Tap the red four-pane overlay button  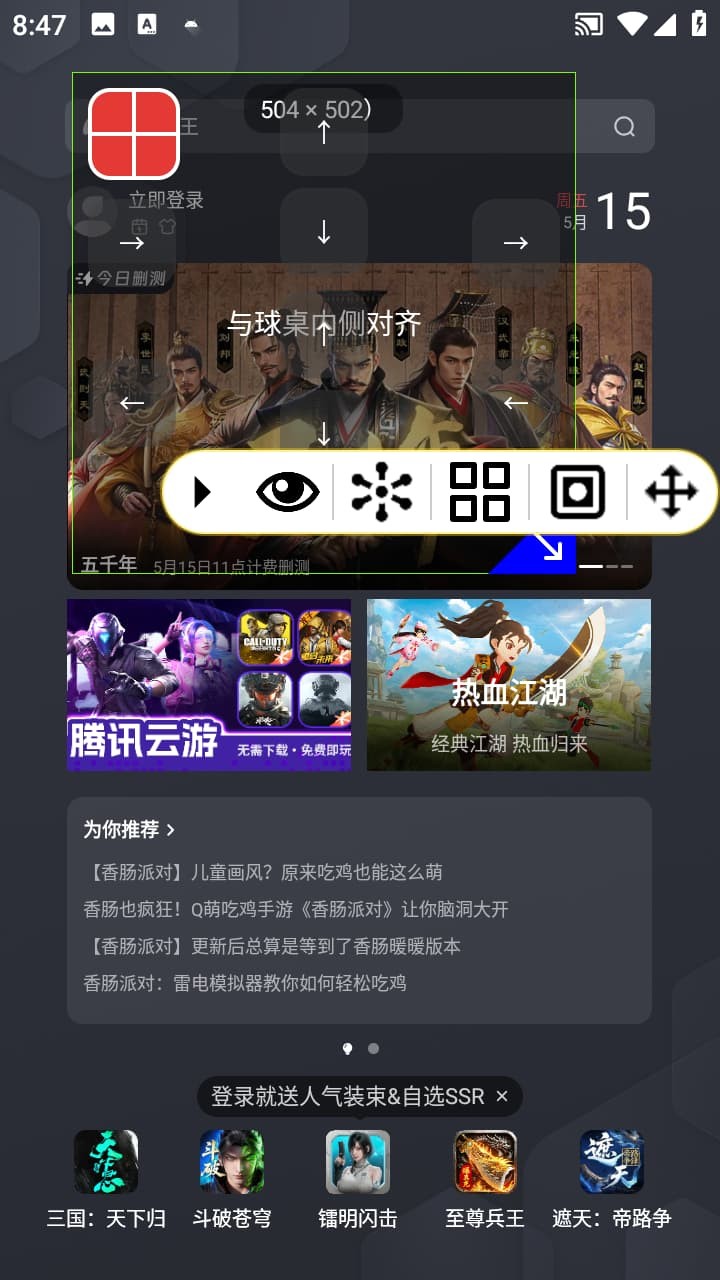pos(134,134)
